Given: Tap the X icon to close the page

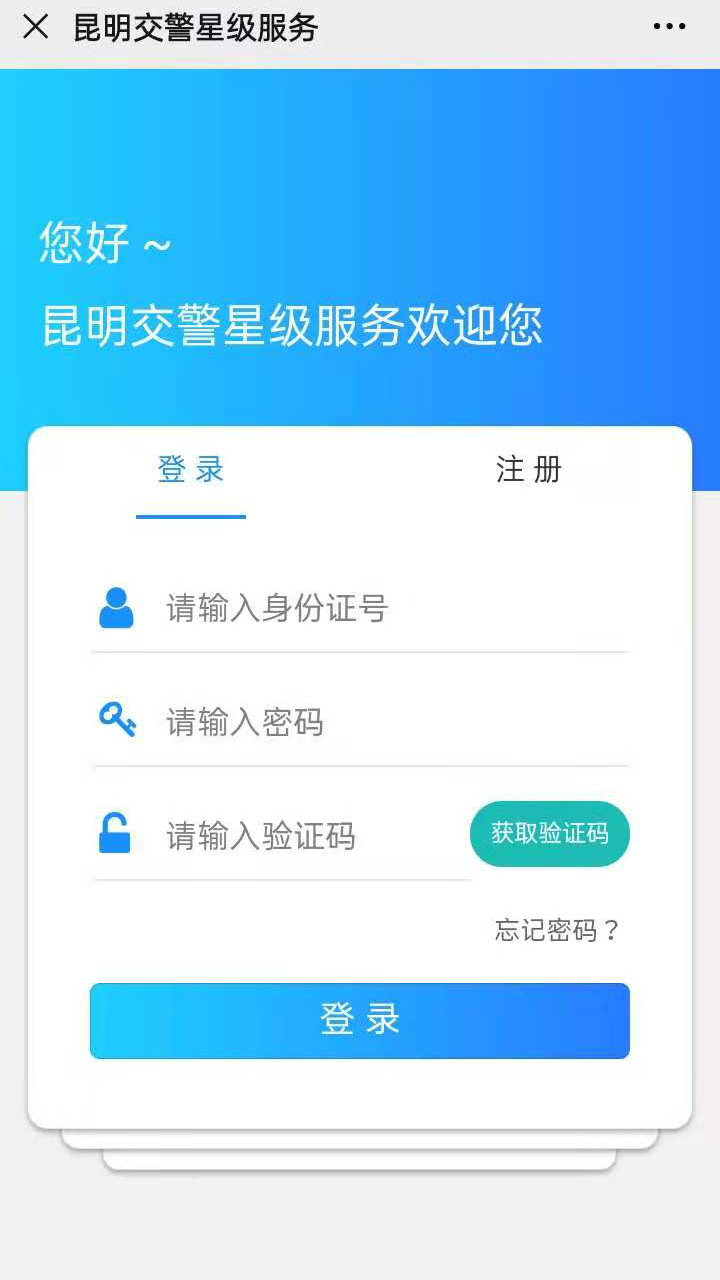Looking at the screenshot, I should click(36, 27).
